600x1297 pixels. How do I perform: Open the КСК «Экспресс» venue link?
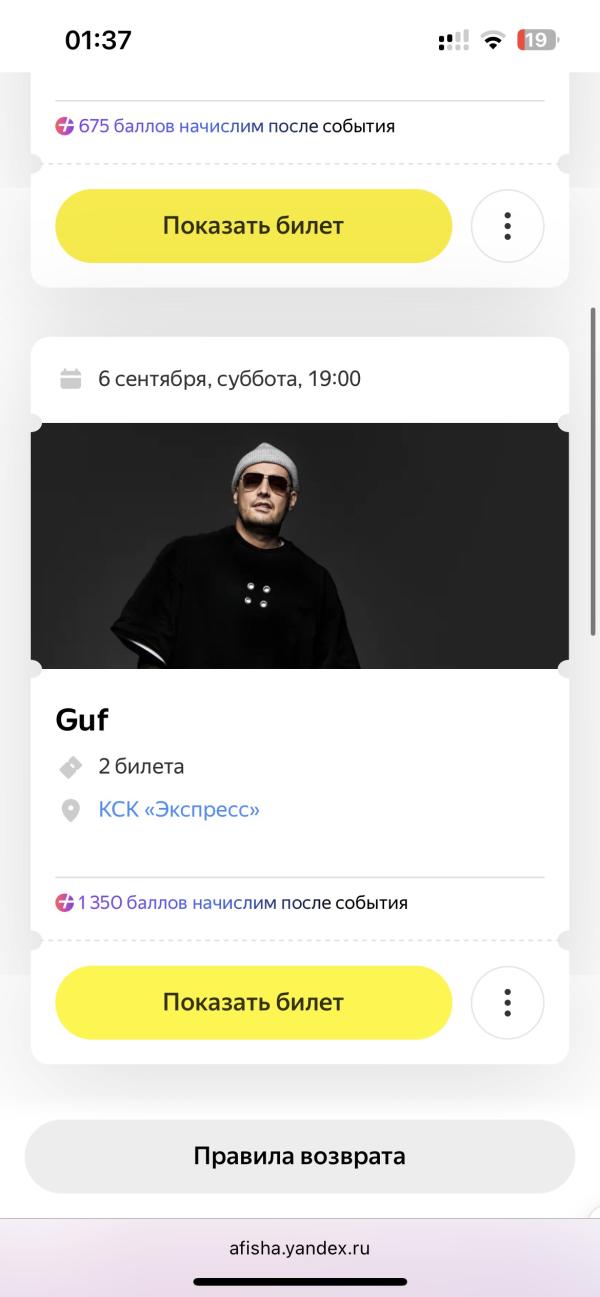coord(178,809)
